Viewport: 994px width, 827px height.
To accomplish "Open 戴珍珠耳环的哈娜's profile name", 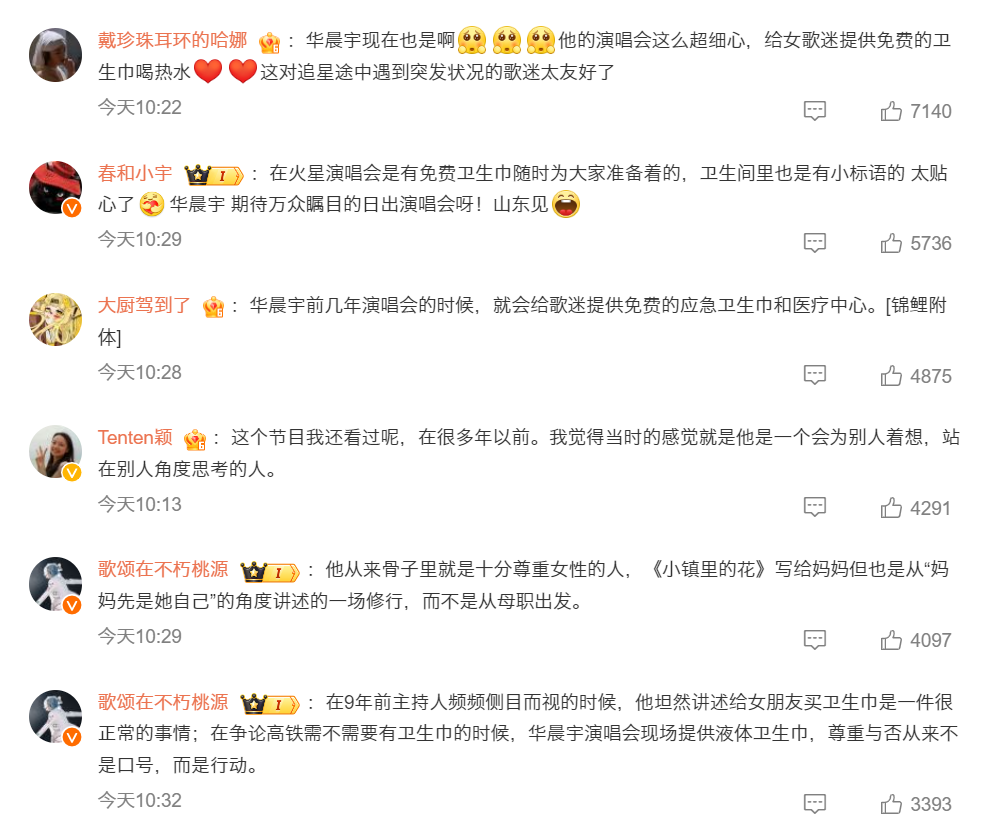I will tap(172, 41).
